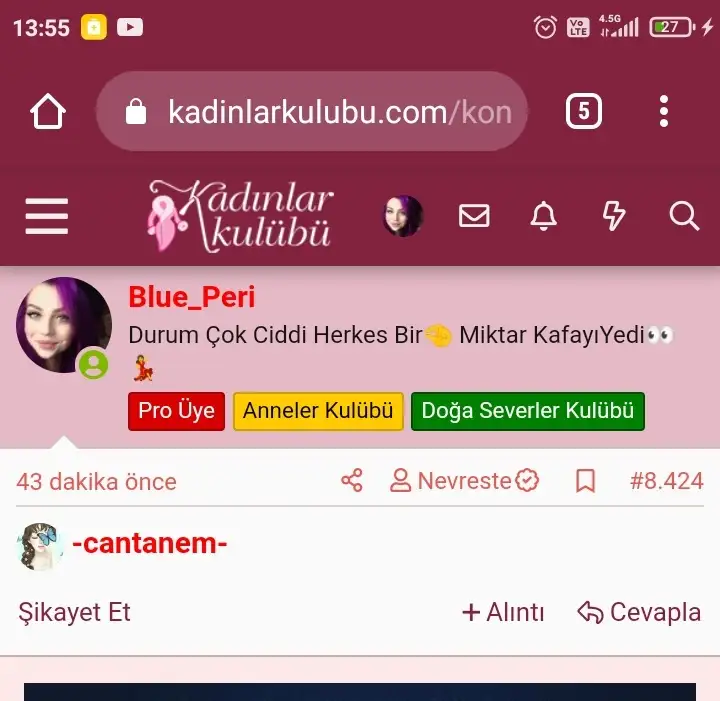The width and height of the screenshot is (720, 701).
Task: Open Blue_Peri's profile by username
Action: point(192,297)
